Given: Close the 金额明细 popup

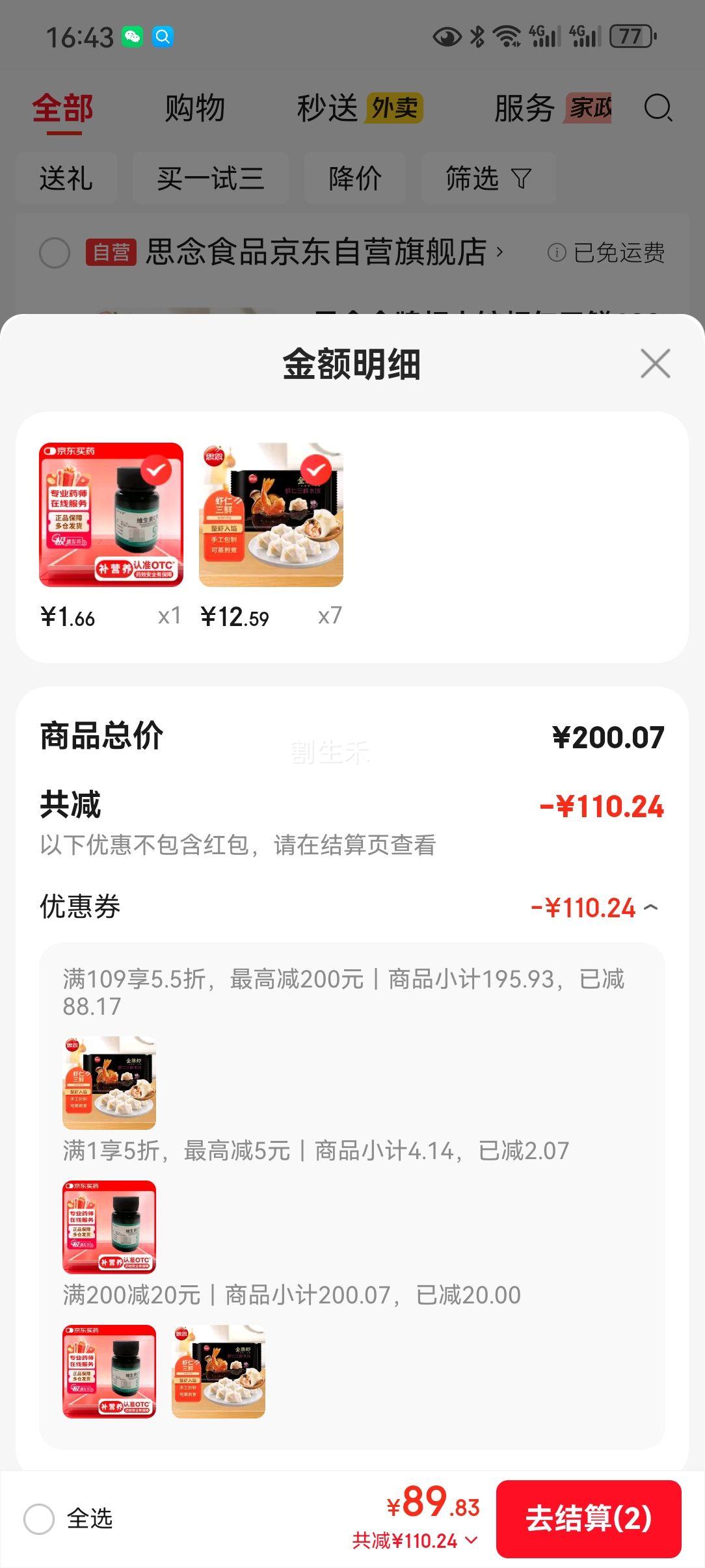Looking at the screenshot, I should coord(655,364).
